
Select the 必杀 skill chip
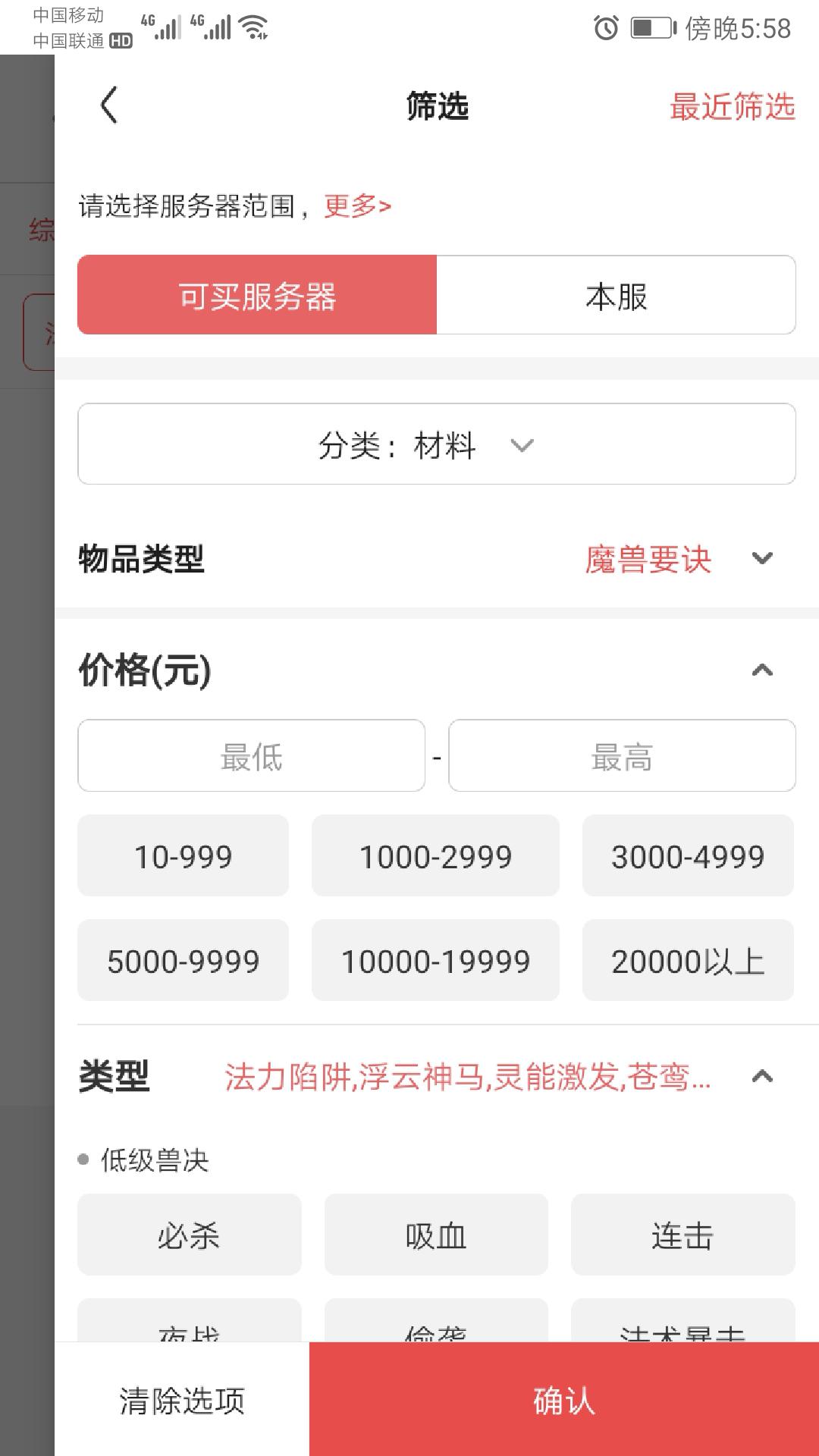tap(189, 1235)
